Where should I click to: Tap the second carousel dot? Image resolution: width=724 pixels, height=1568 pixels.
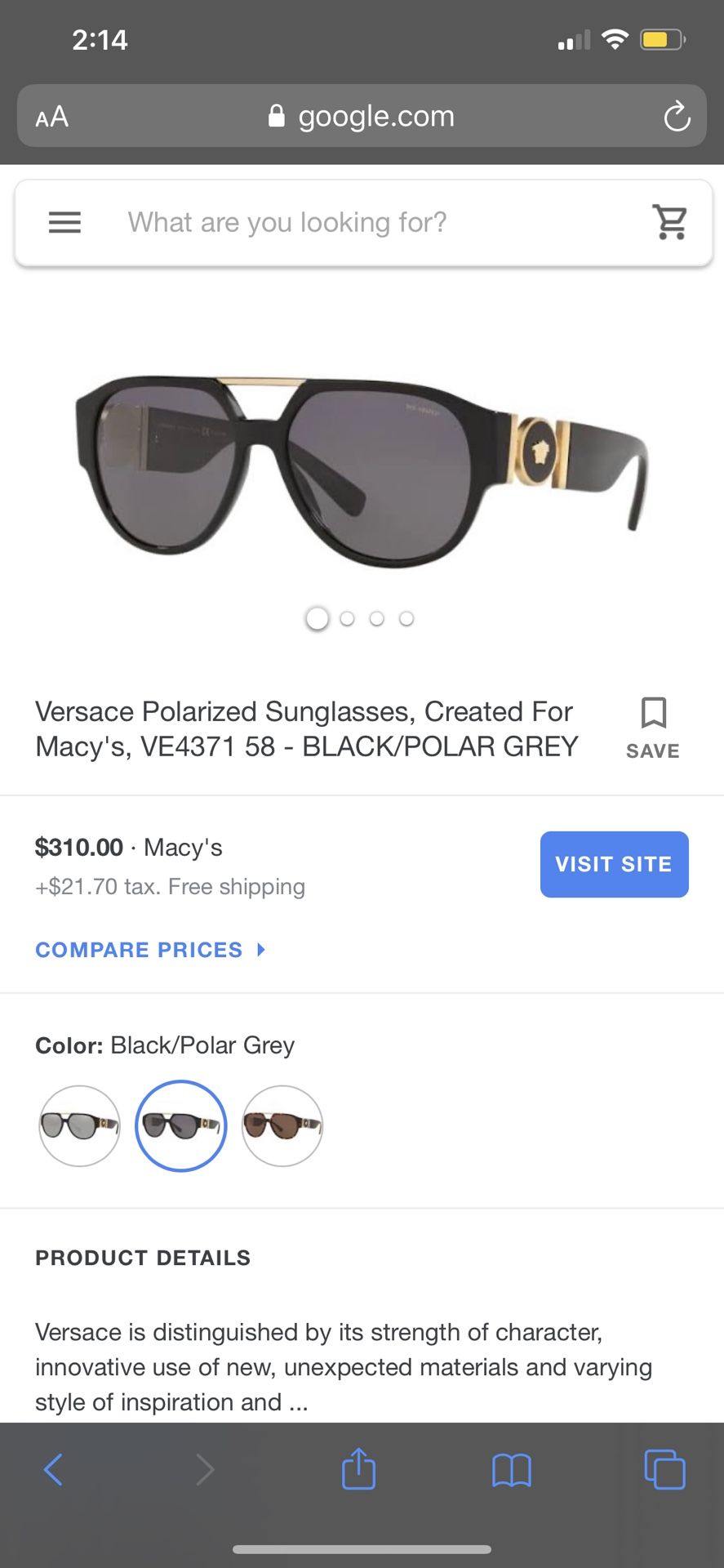tap(347, 618)
